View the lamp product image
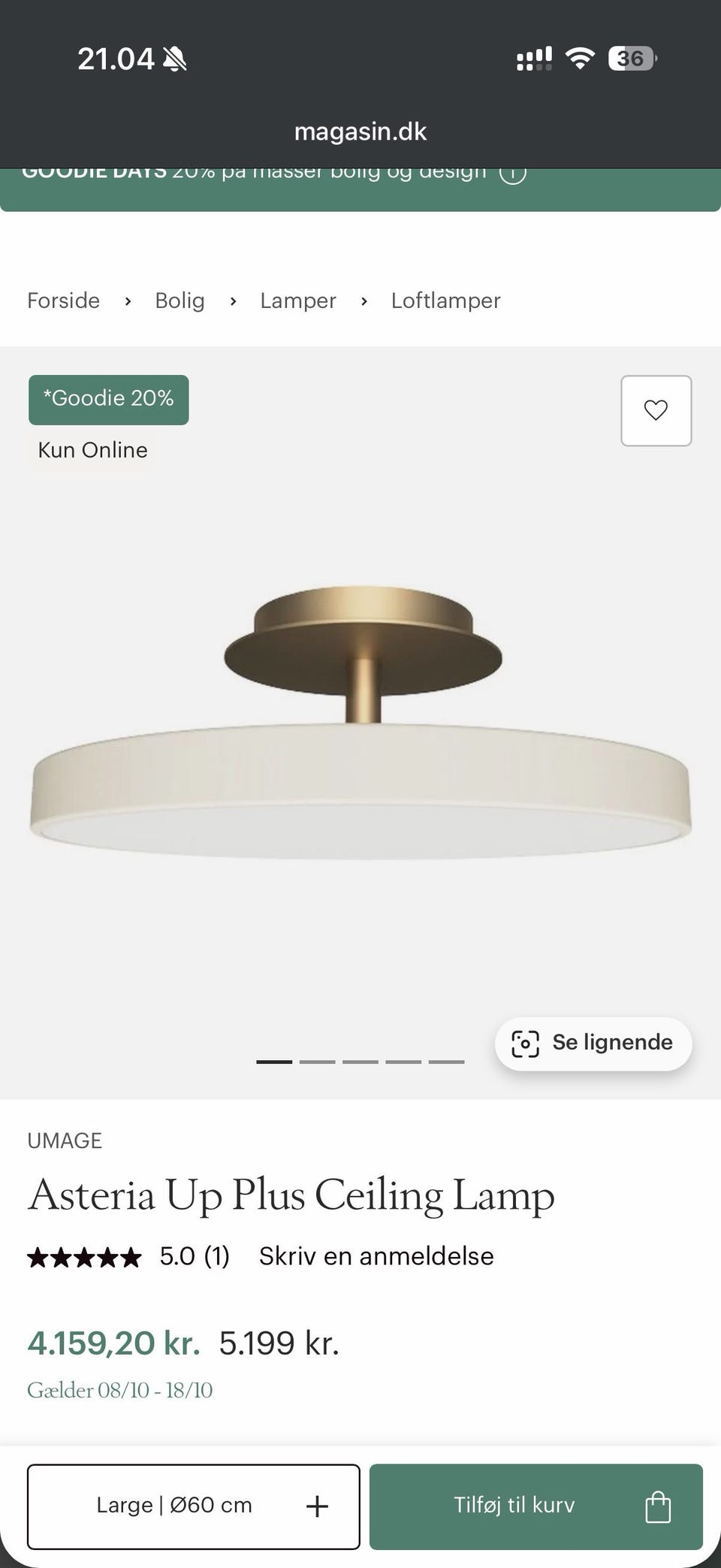721x1568 pixels. coord(360,721)
